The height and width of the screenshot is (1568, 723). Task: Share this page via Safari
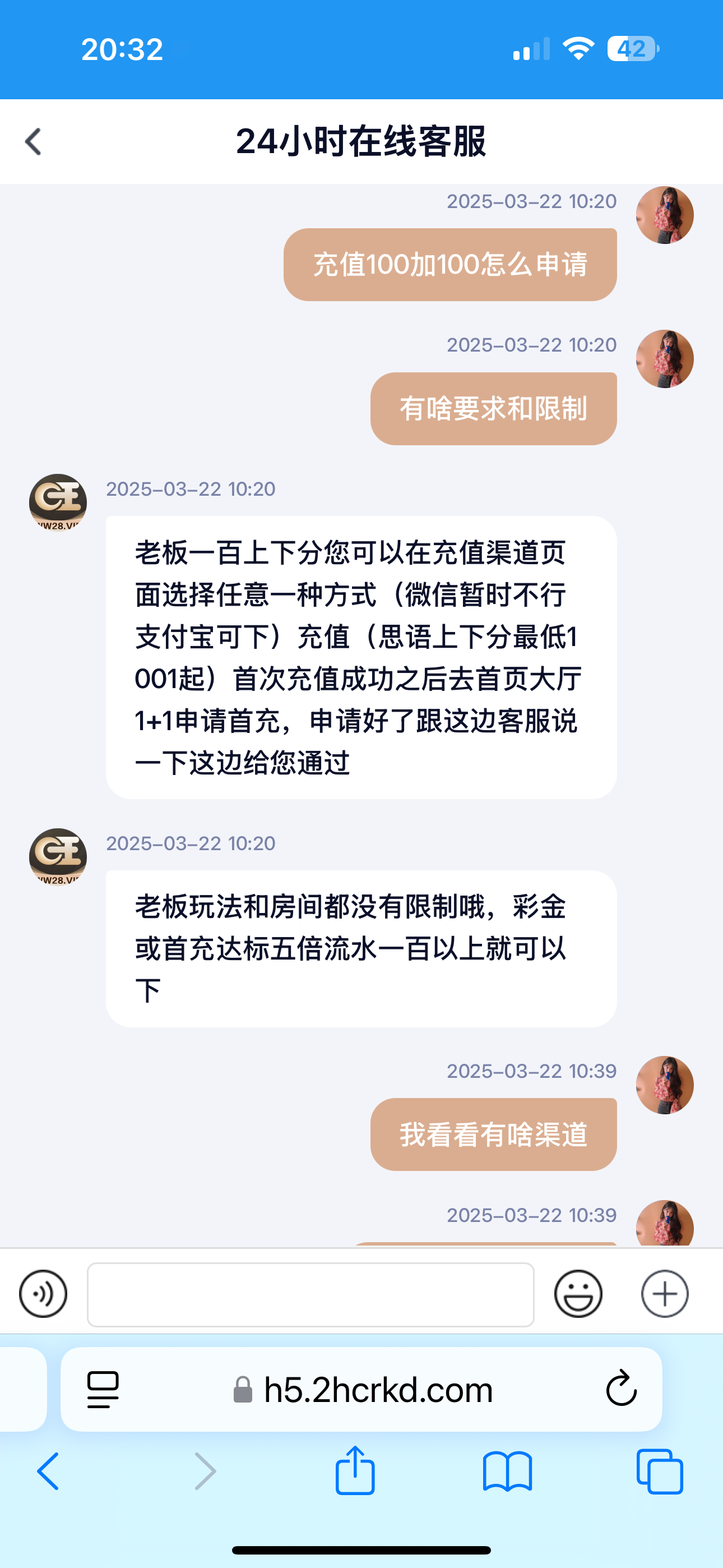(x=355, y=1471)
